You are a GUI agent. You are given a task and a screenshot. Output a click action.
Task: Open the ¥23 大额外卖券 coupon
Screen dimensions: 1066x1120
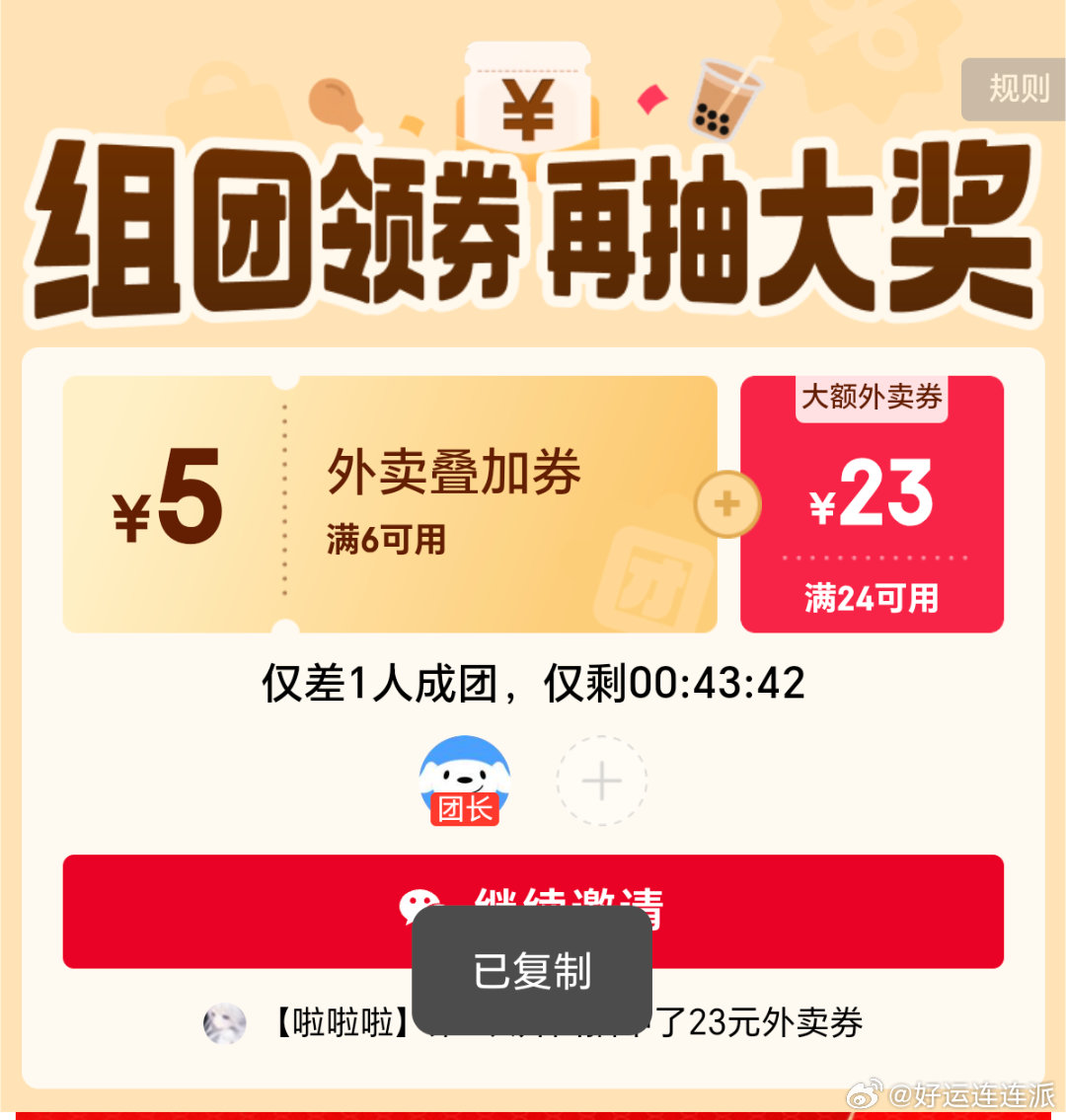click(872, 504)
